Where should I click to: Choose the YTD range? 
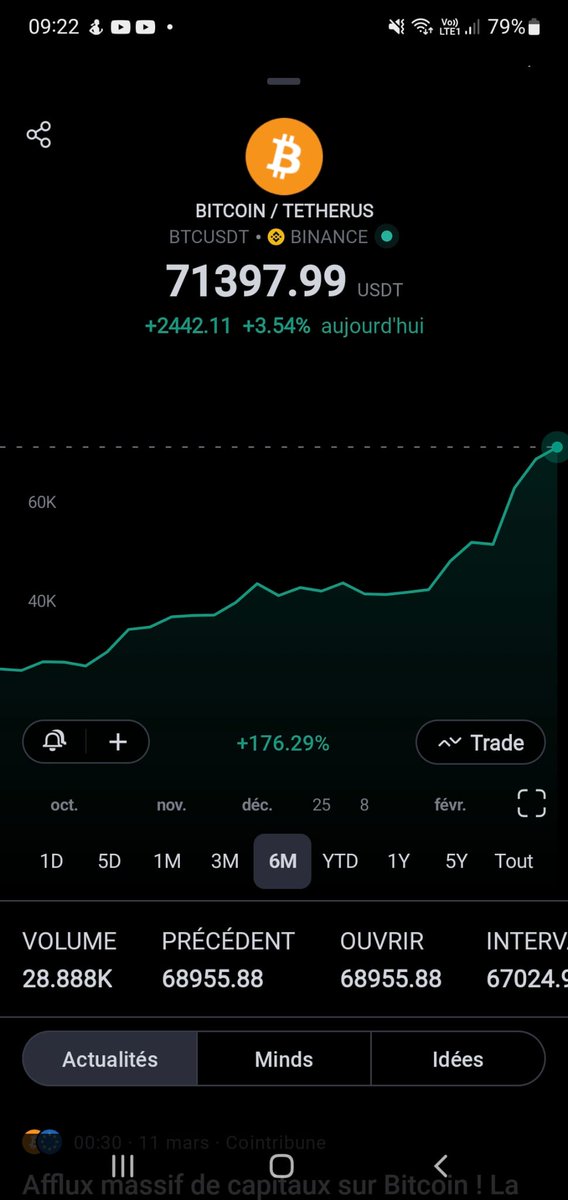(340, 861)
